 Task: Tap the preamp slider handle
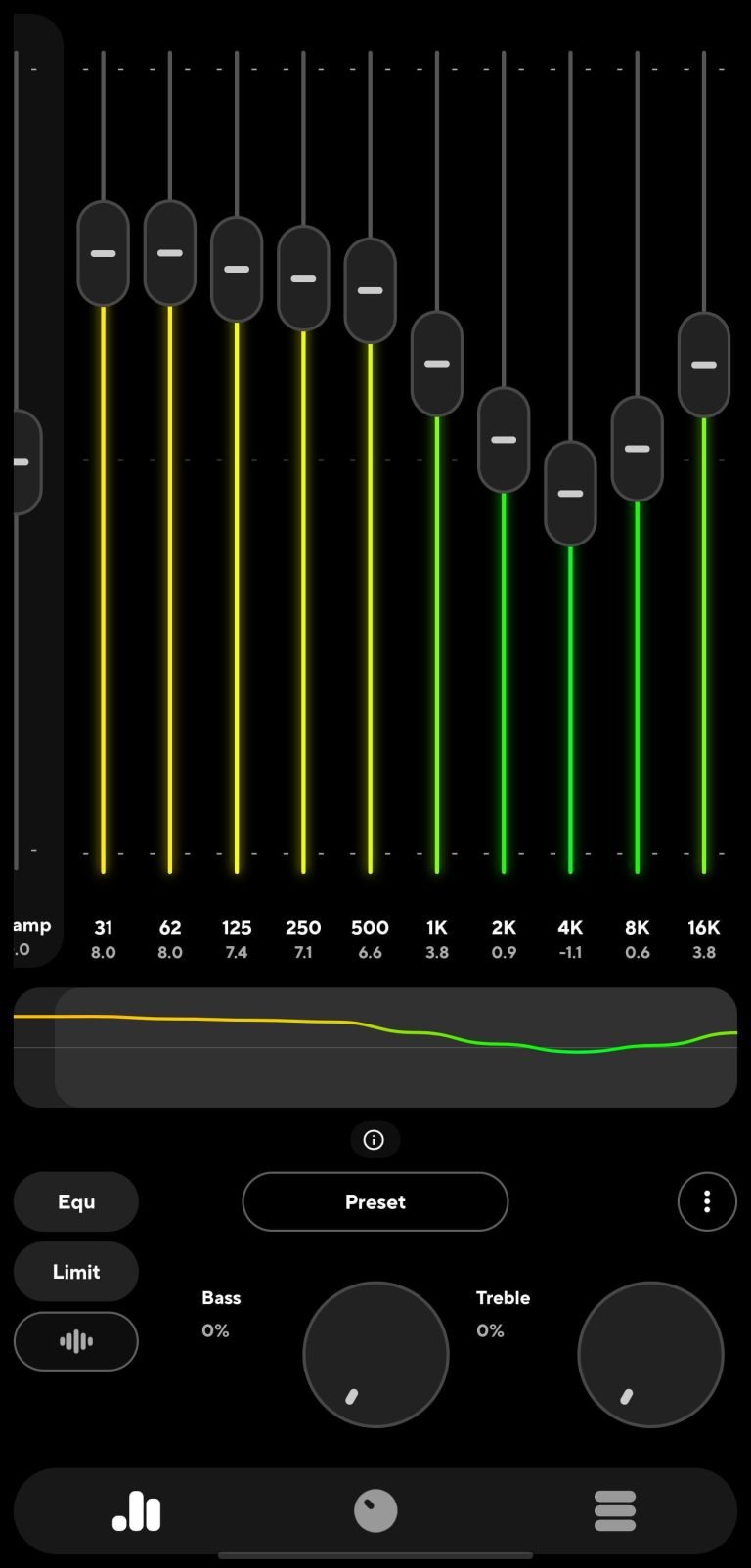click(x=23, y=462)
